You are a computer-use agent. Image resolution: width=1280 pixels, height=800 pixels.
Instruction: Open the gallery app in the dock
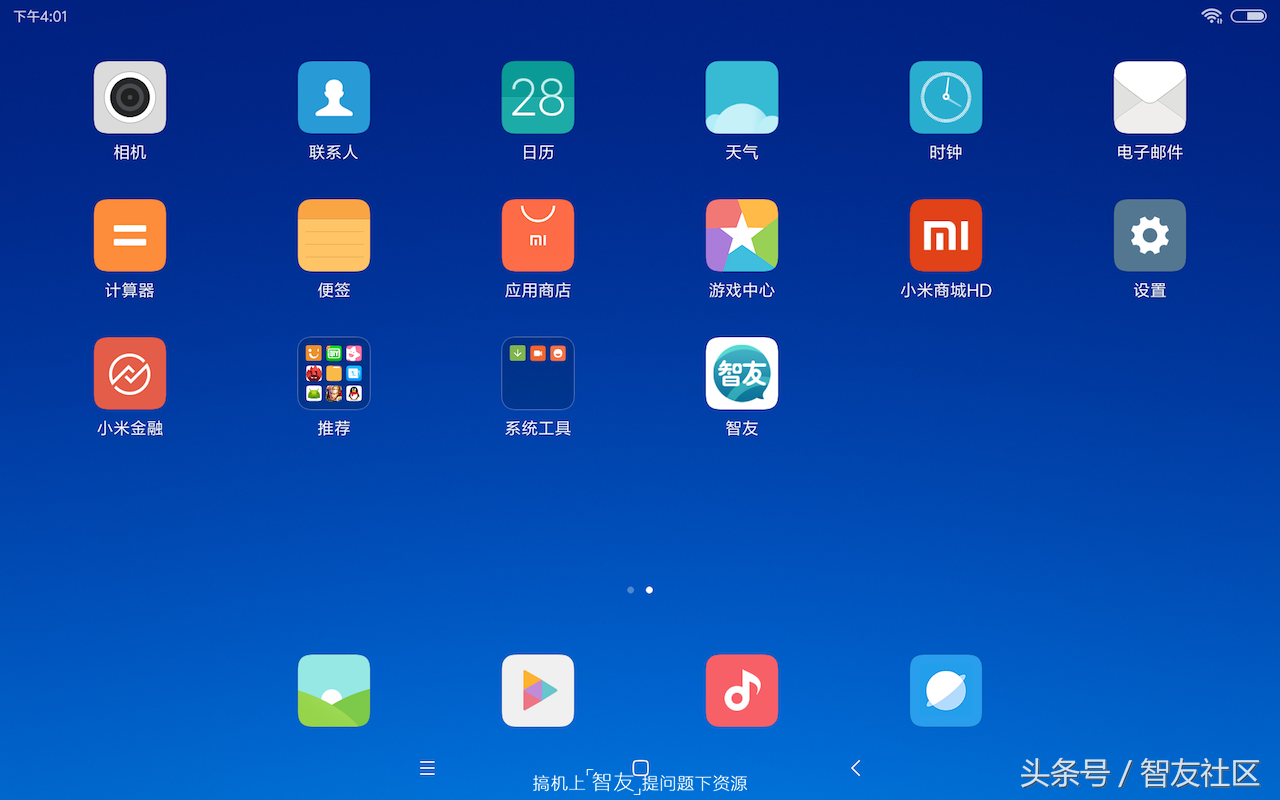tap(334, 691)
